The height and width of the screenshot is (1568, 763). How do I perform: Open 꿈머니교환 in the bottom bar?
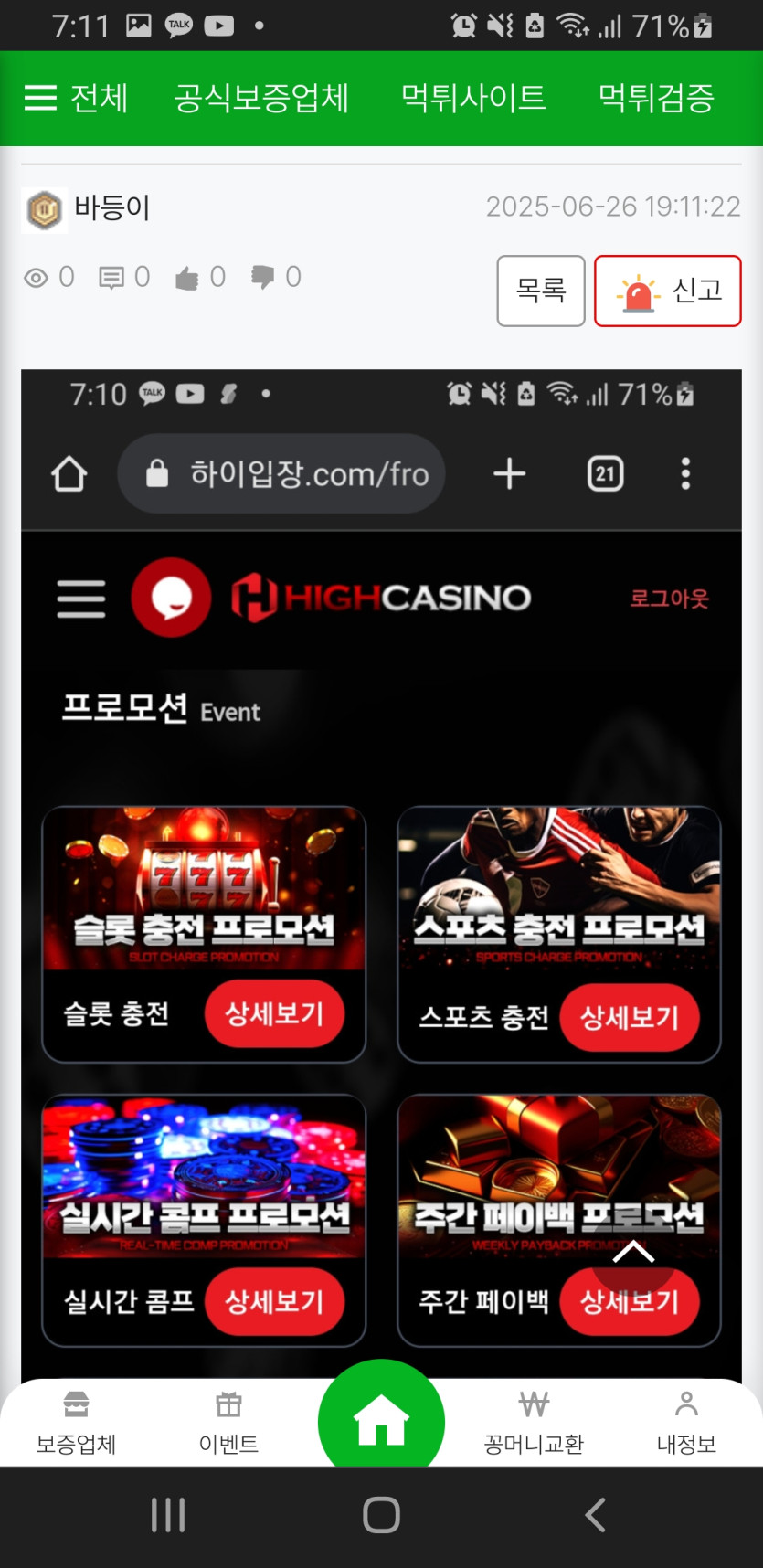pos(534,1424)
